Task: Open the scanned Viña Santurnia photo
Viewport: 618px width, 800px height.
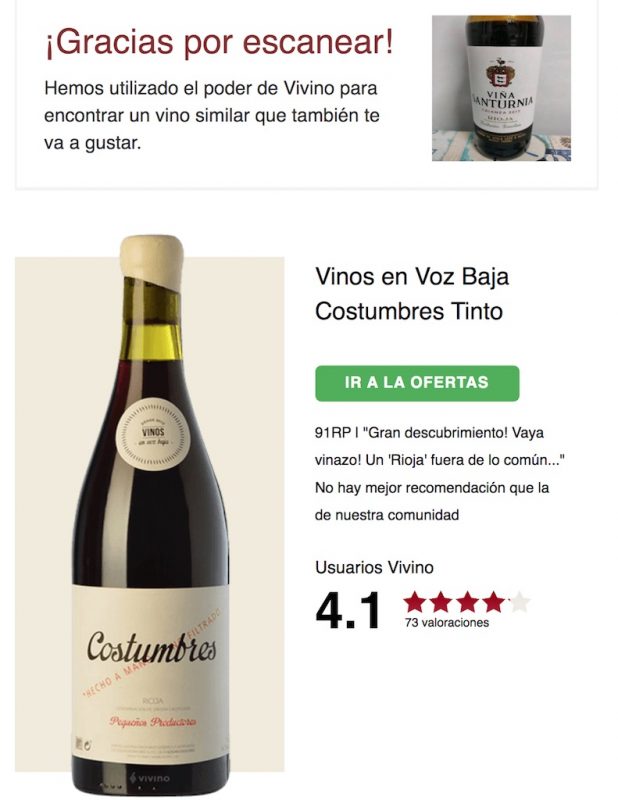Action: [501, 88]
